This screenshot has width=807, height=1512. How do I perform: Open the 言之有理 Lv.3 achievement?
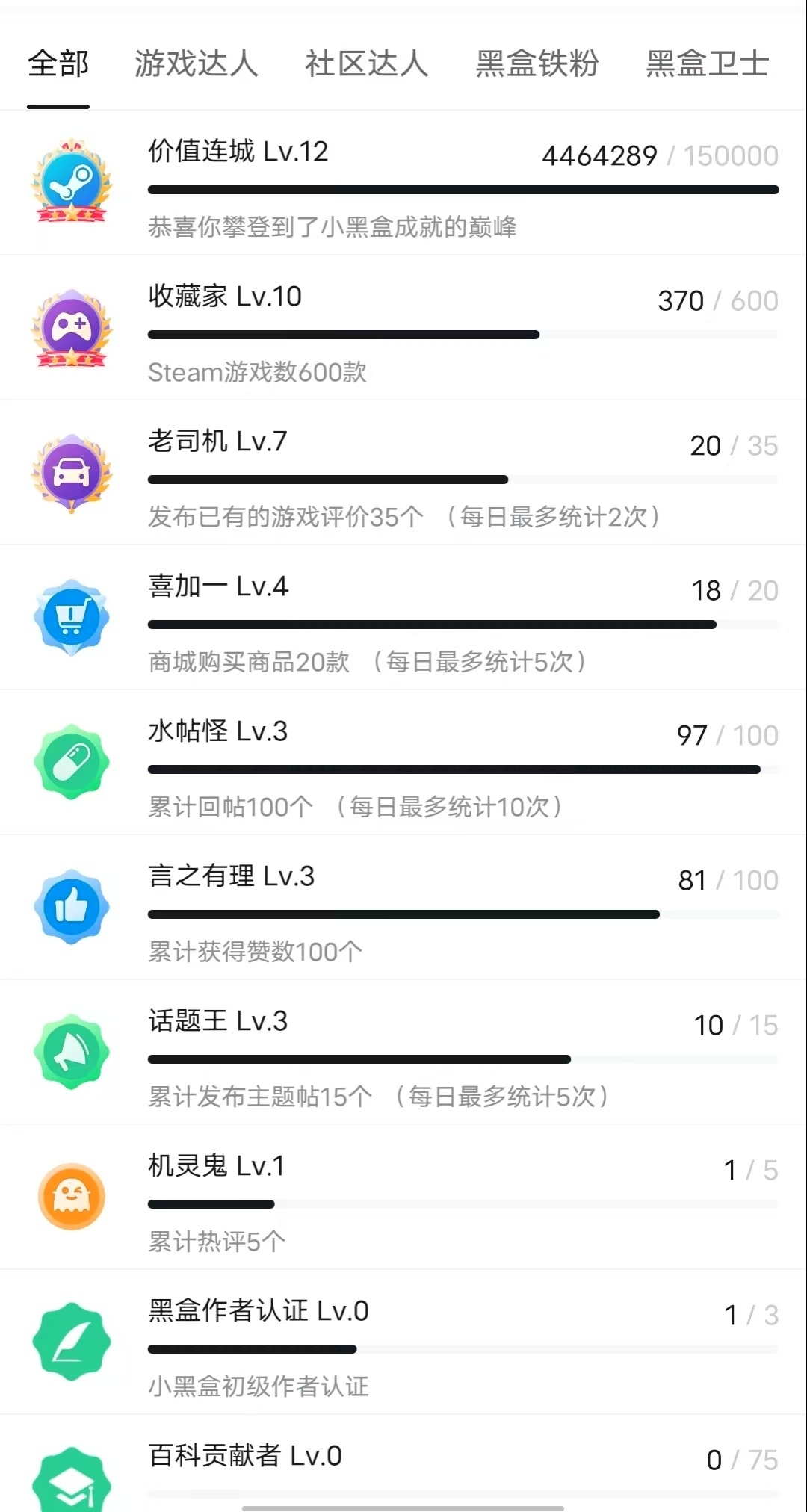pos(403,908)
